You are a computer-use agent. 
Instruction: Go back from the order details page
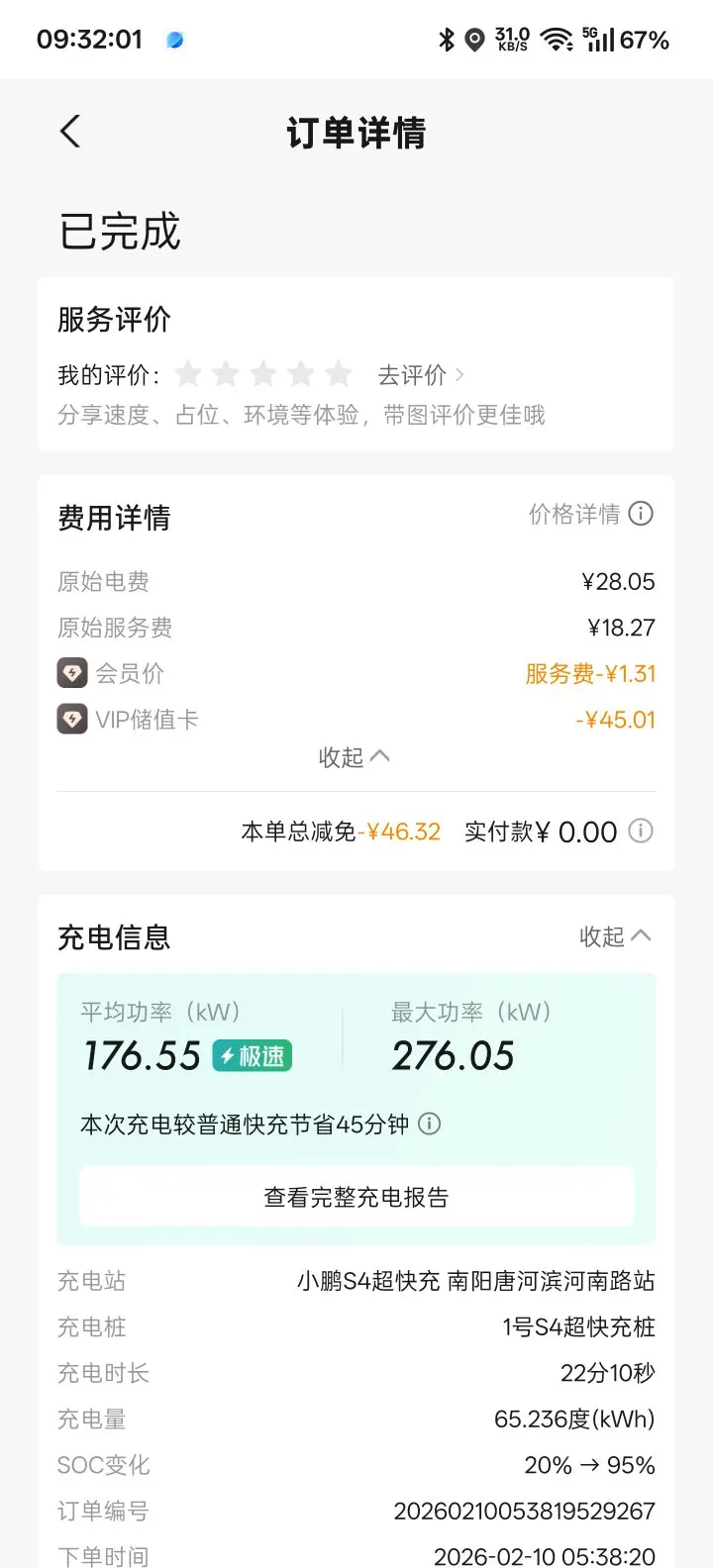coord(69,131)
